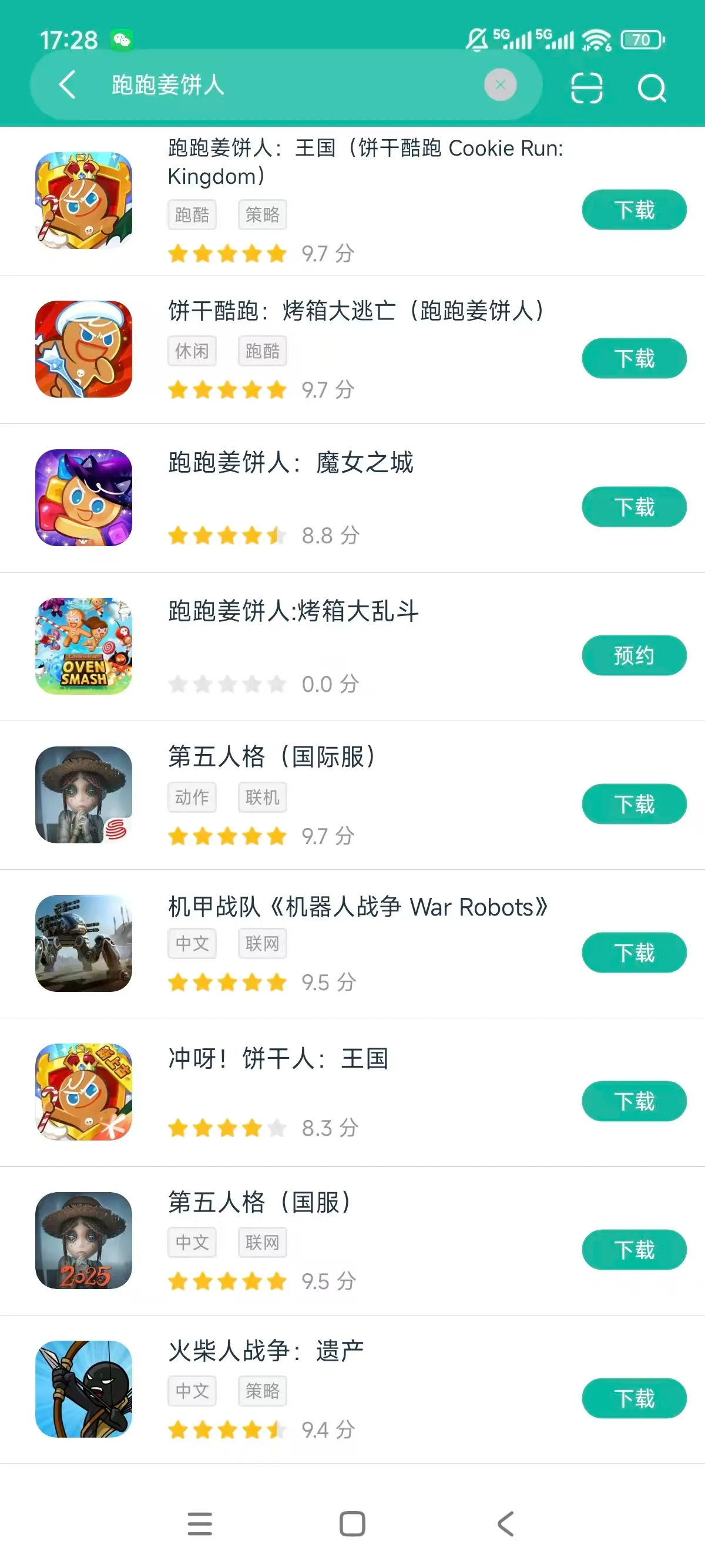View details for 跑跑姜饼人:烤箱大乱斗
The width and height of the screenshot is (705, 1568).
click(x=293, y=611)
